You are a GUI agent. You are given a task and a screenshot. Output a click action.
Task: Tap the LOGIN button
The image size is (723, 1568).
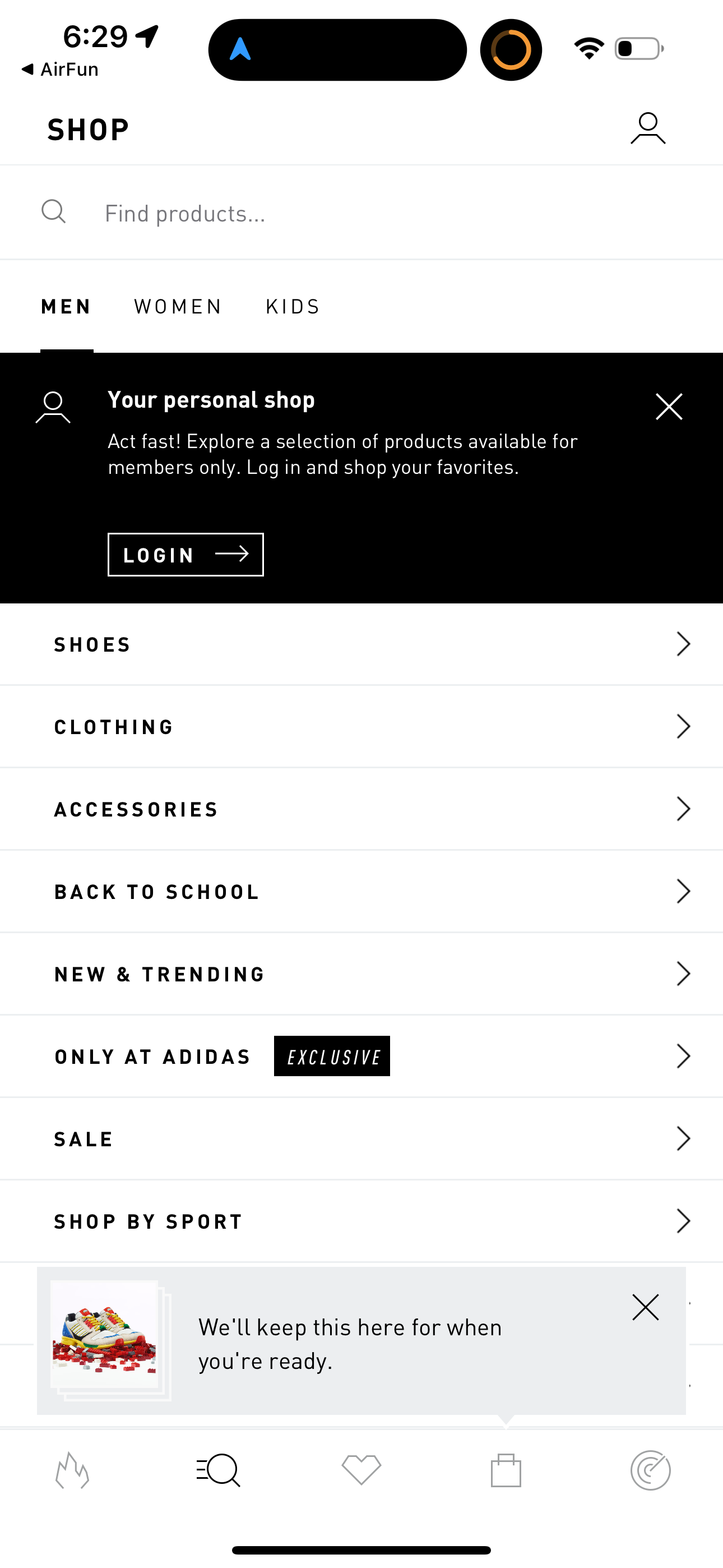click(185, 554)
